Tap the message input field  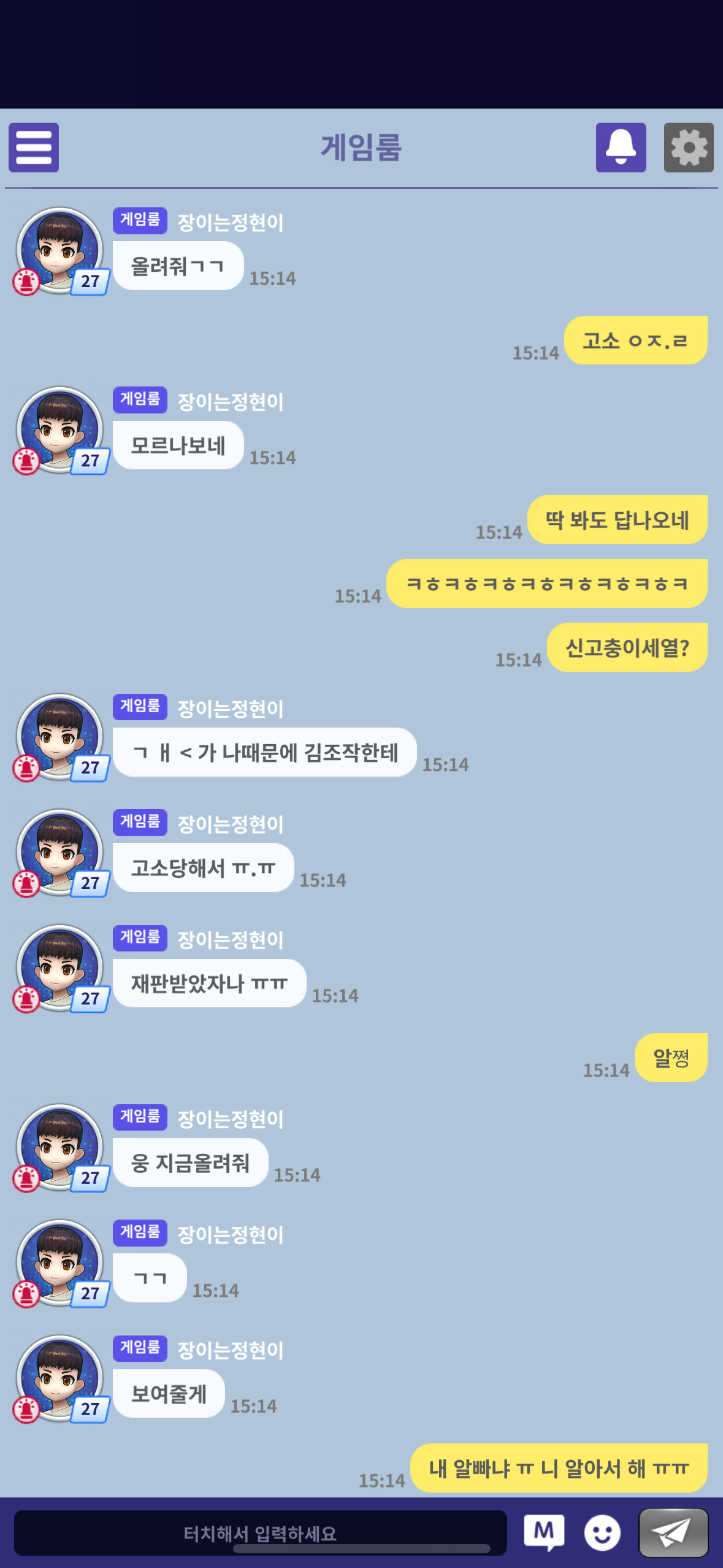(260, 1532)
